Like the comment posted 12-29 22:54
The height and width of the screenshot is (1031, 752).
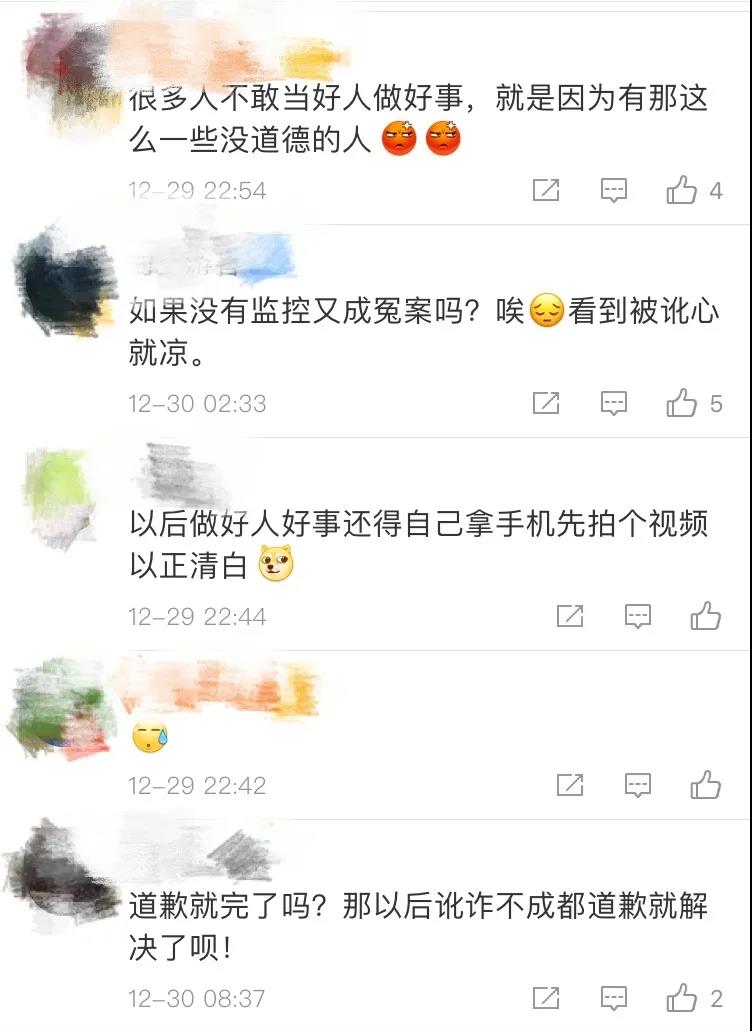pos(682,190)
